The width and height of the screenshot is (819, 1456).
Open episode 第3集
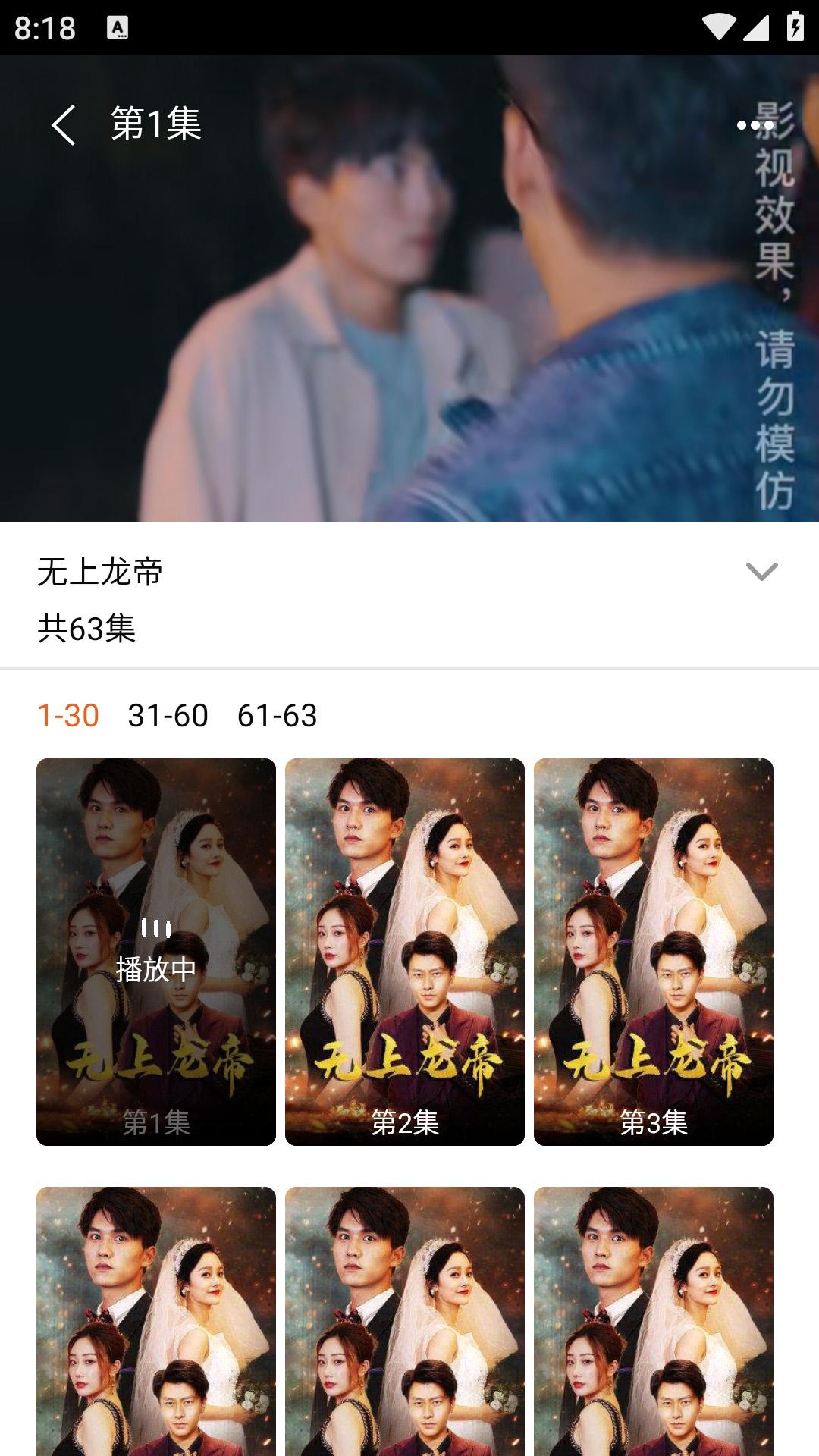click(x=653, y=948)
